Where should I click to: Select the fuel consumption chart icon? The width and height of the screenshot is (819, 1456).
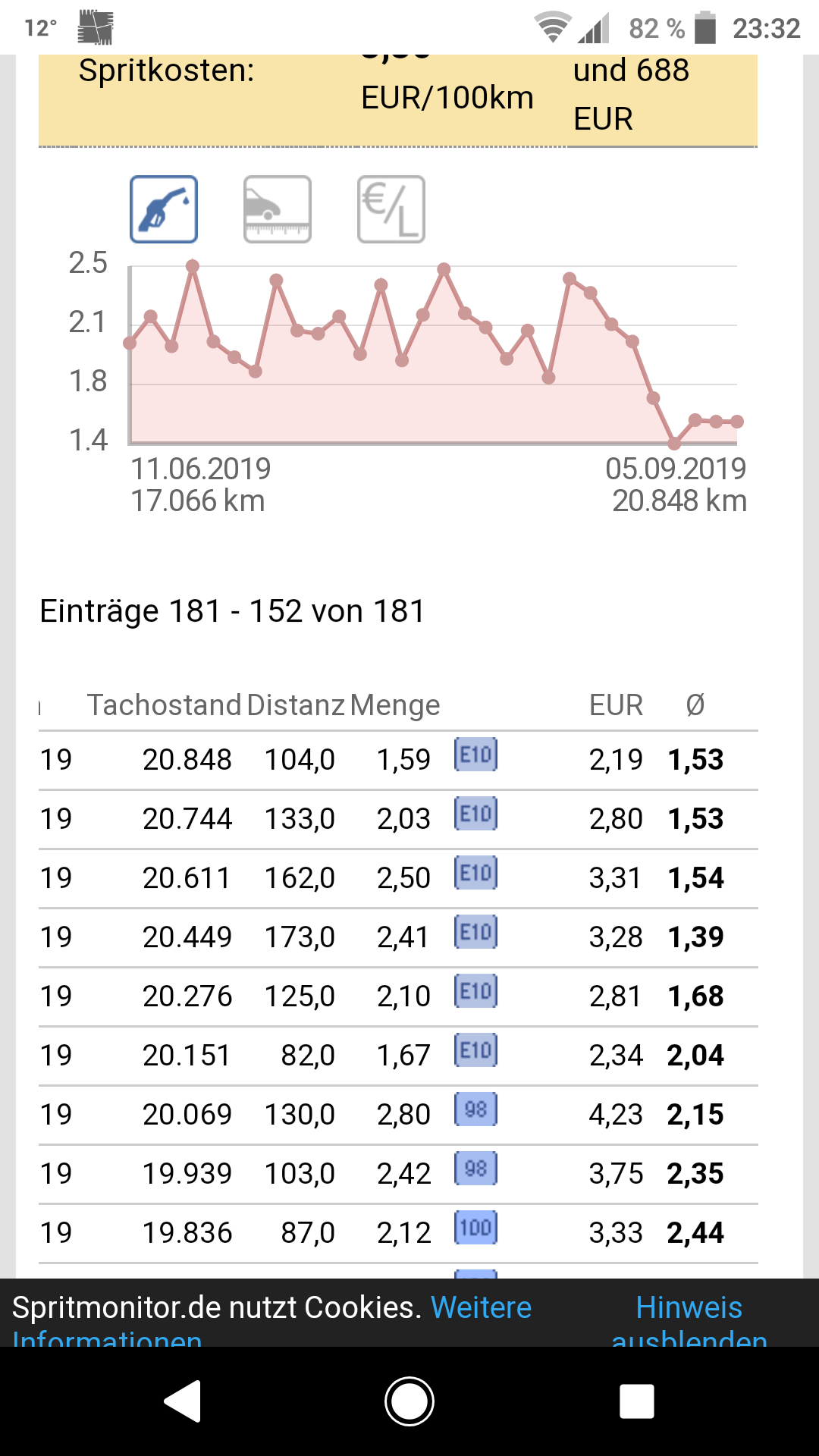(x=164, y=209)
